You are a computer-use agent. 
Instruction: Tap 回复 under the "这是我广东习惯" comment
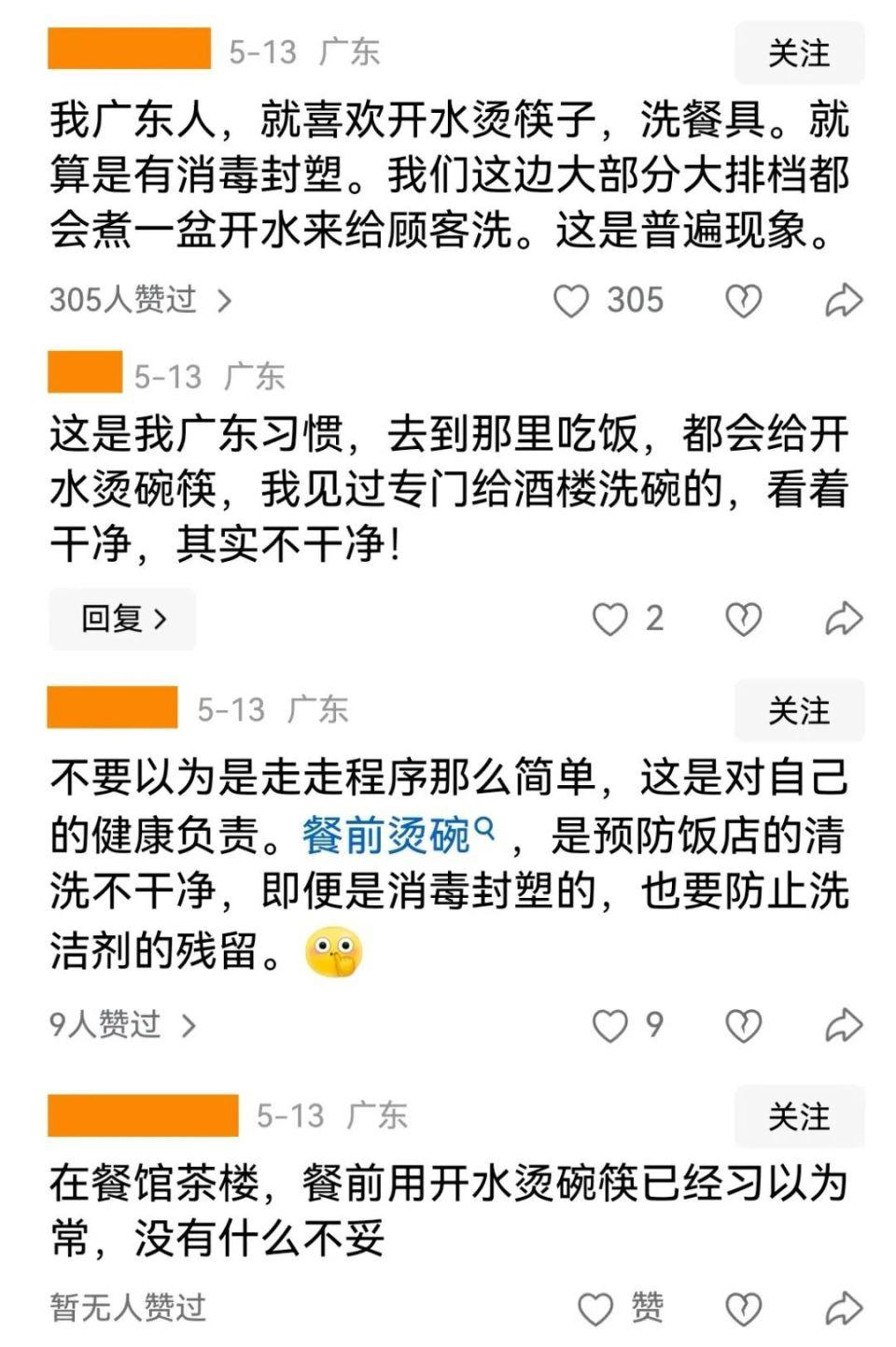pos(123,619)
